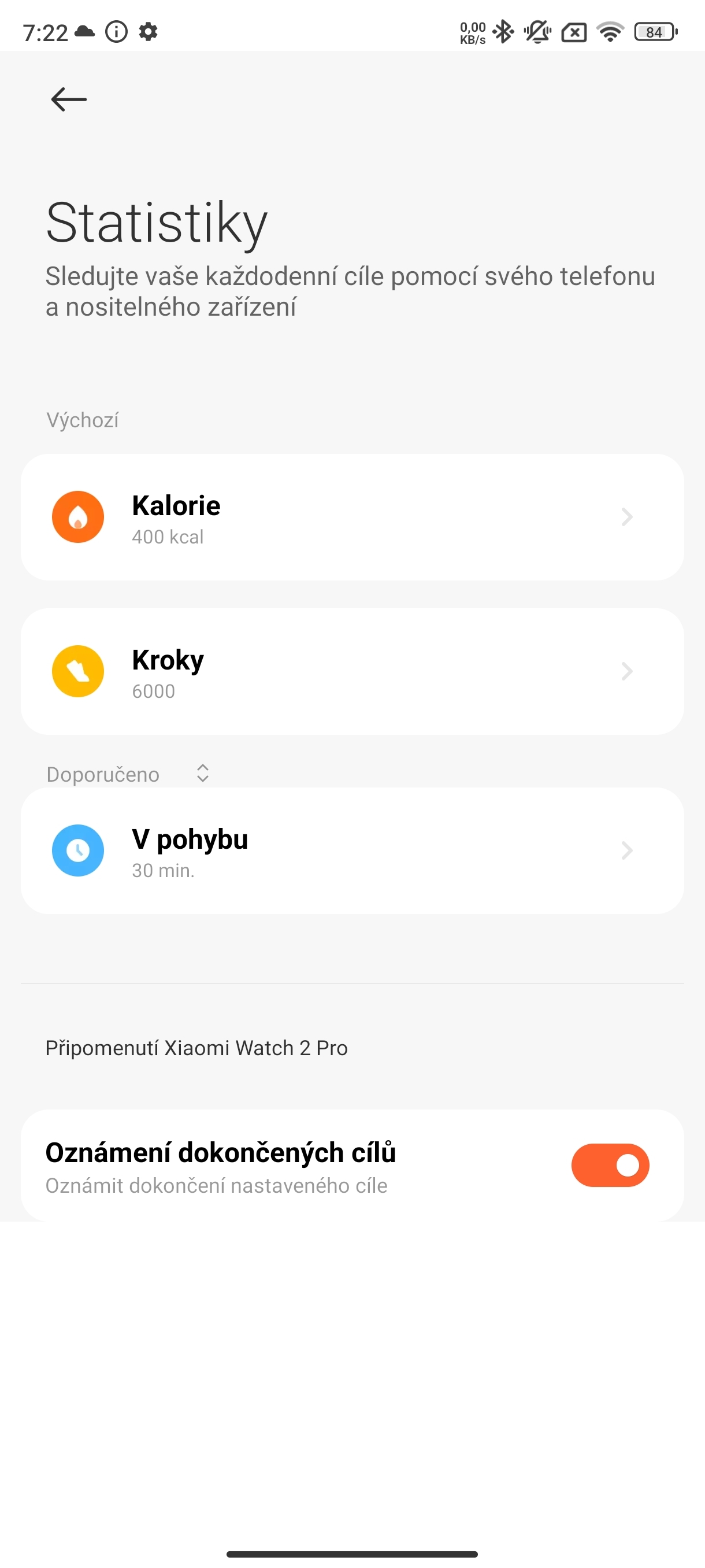The width and height of the screenshot is (705, 1568).
Task: Open V pohybu details via chevron
Action: 626,850
